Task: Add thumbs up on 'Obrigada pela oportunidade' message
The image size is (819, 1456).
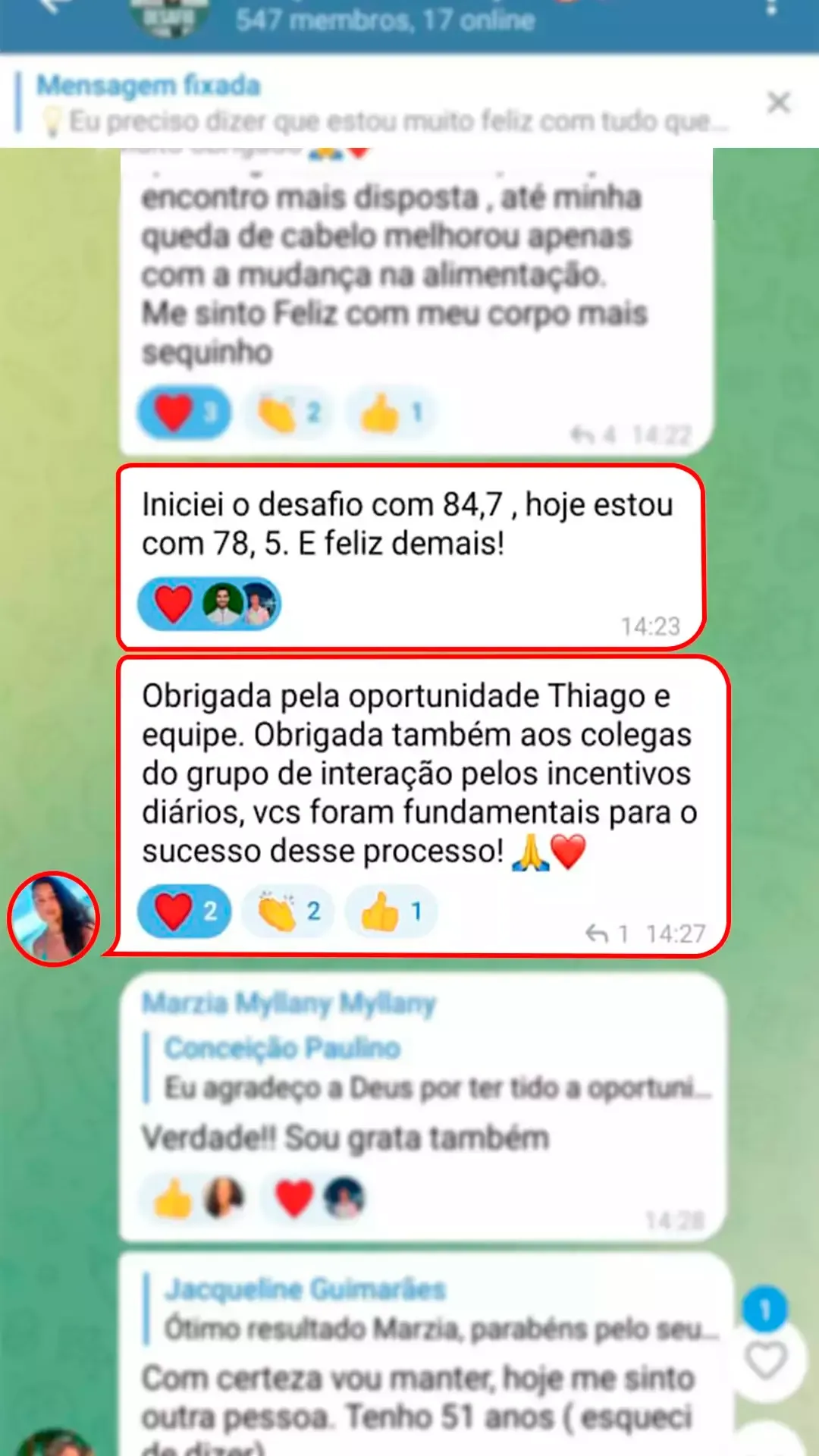Action: pyautogui.click(x=391, y=911)
